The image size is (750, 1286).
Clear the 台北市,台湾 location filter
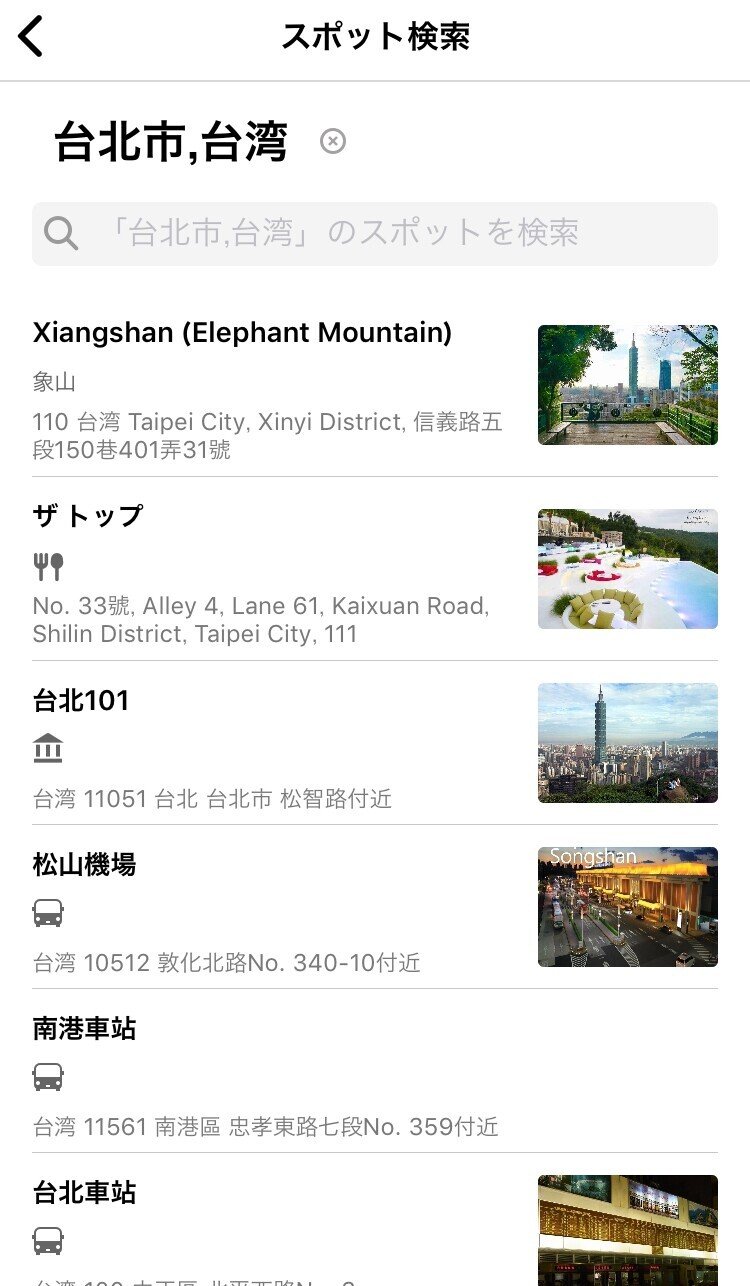(x=333, y=143)
